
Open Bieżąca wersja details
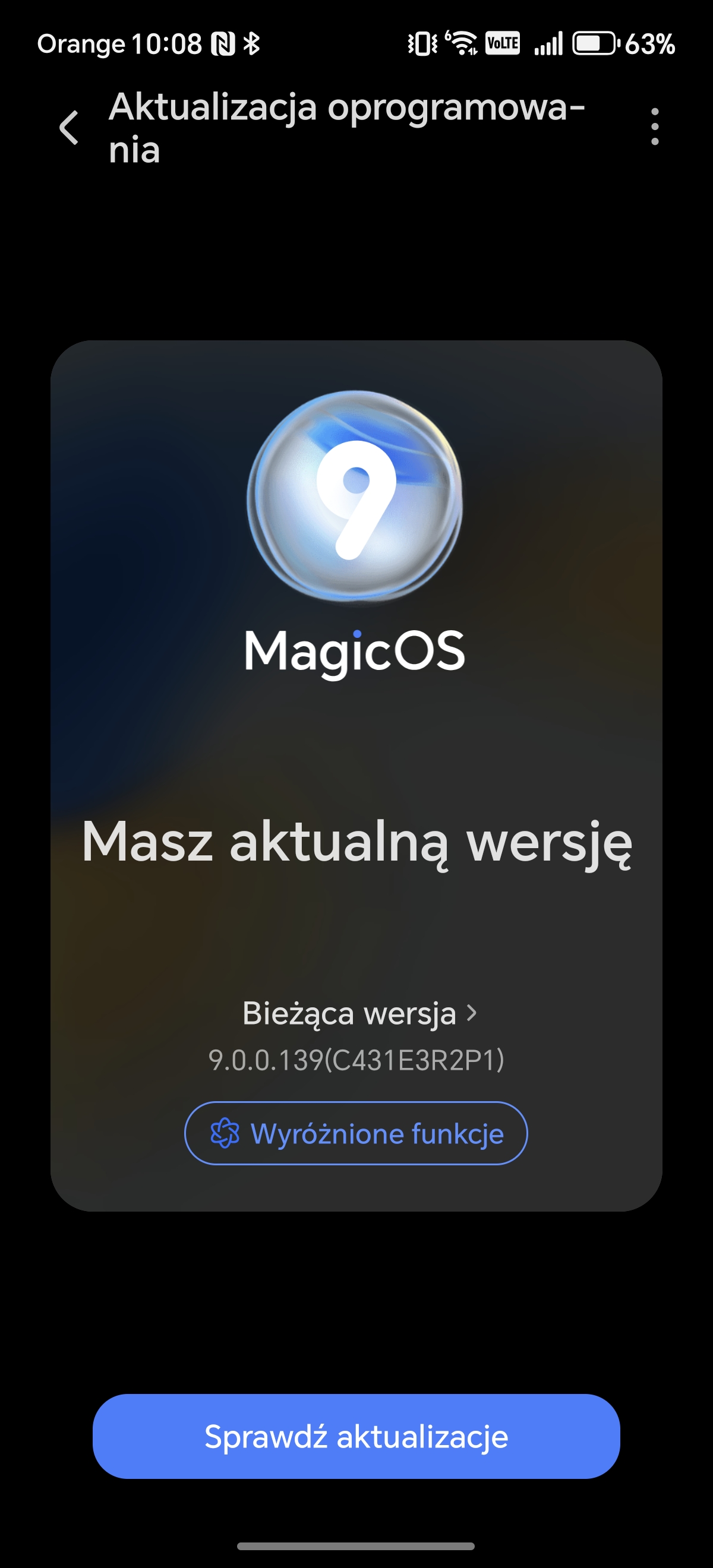pyautogui.click(x=358, y=1013)
